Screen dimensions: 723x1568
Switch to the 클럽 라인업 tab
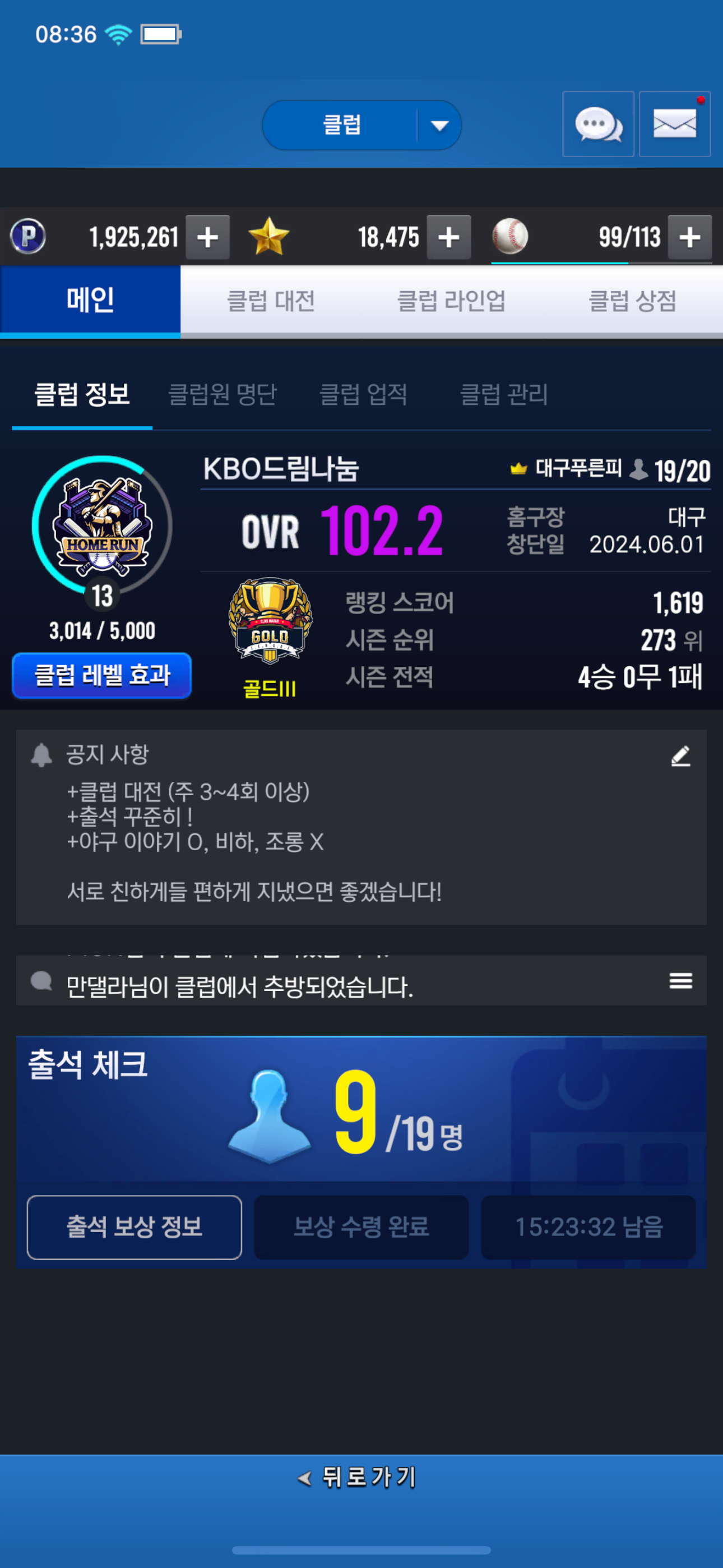[451, 301]
